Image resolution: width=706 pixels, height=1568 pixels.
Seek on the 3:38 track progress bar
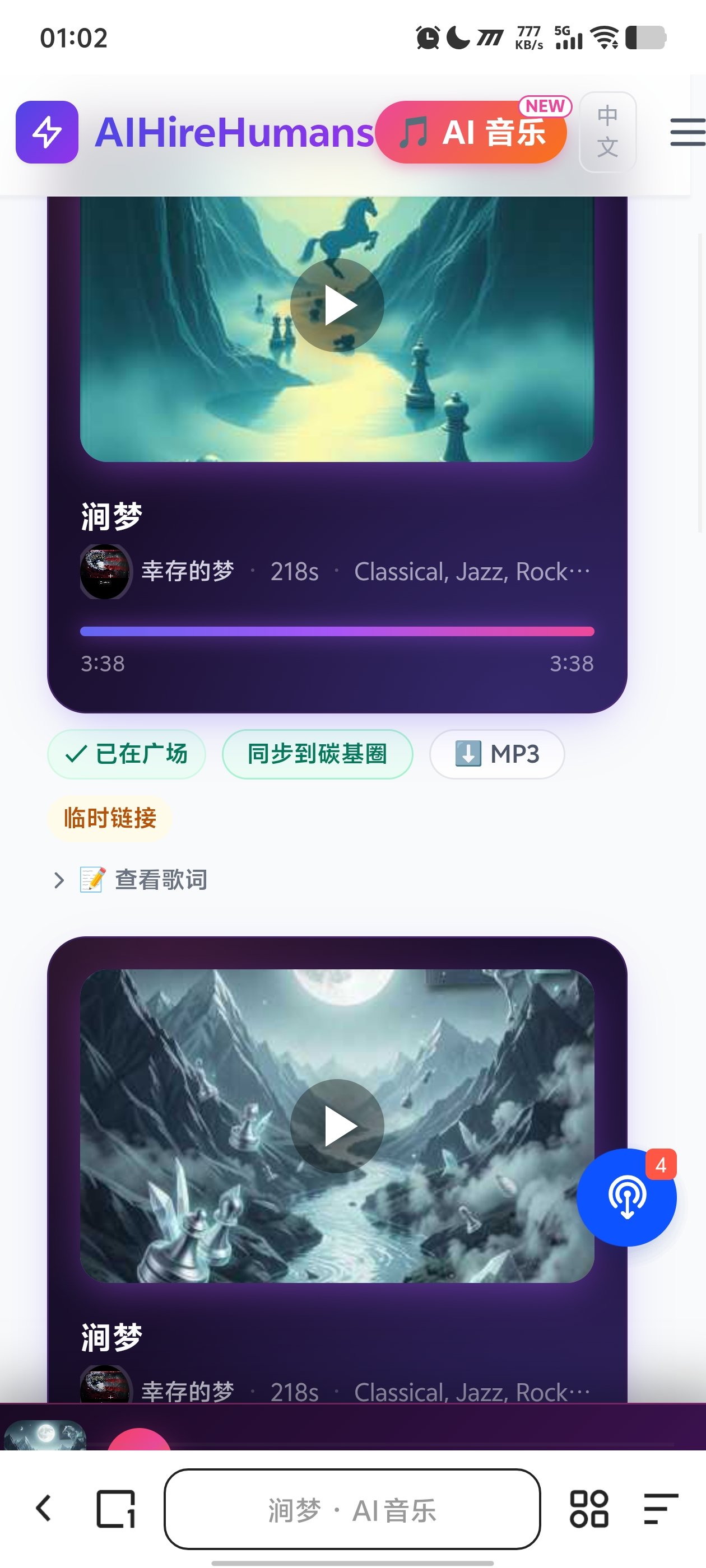pos(337,631)
